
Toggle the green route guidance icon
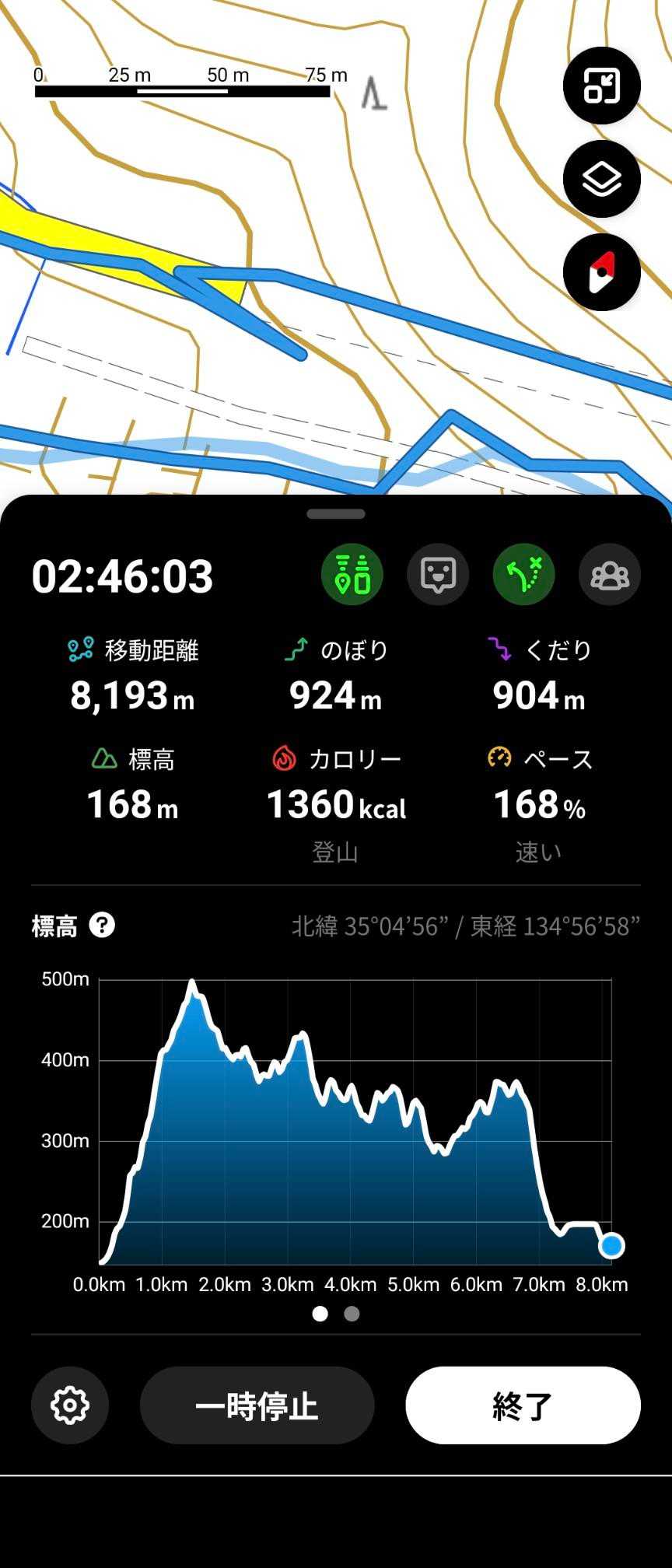[x=523, y=575]
